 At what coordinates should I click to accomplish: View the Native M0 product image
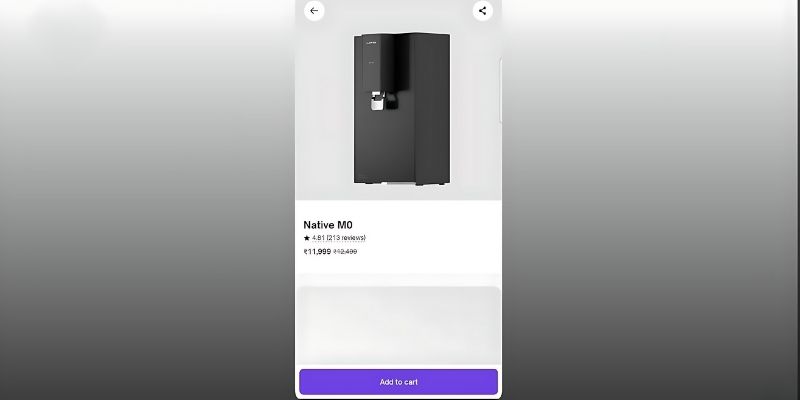(400, 108)
